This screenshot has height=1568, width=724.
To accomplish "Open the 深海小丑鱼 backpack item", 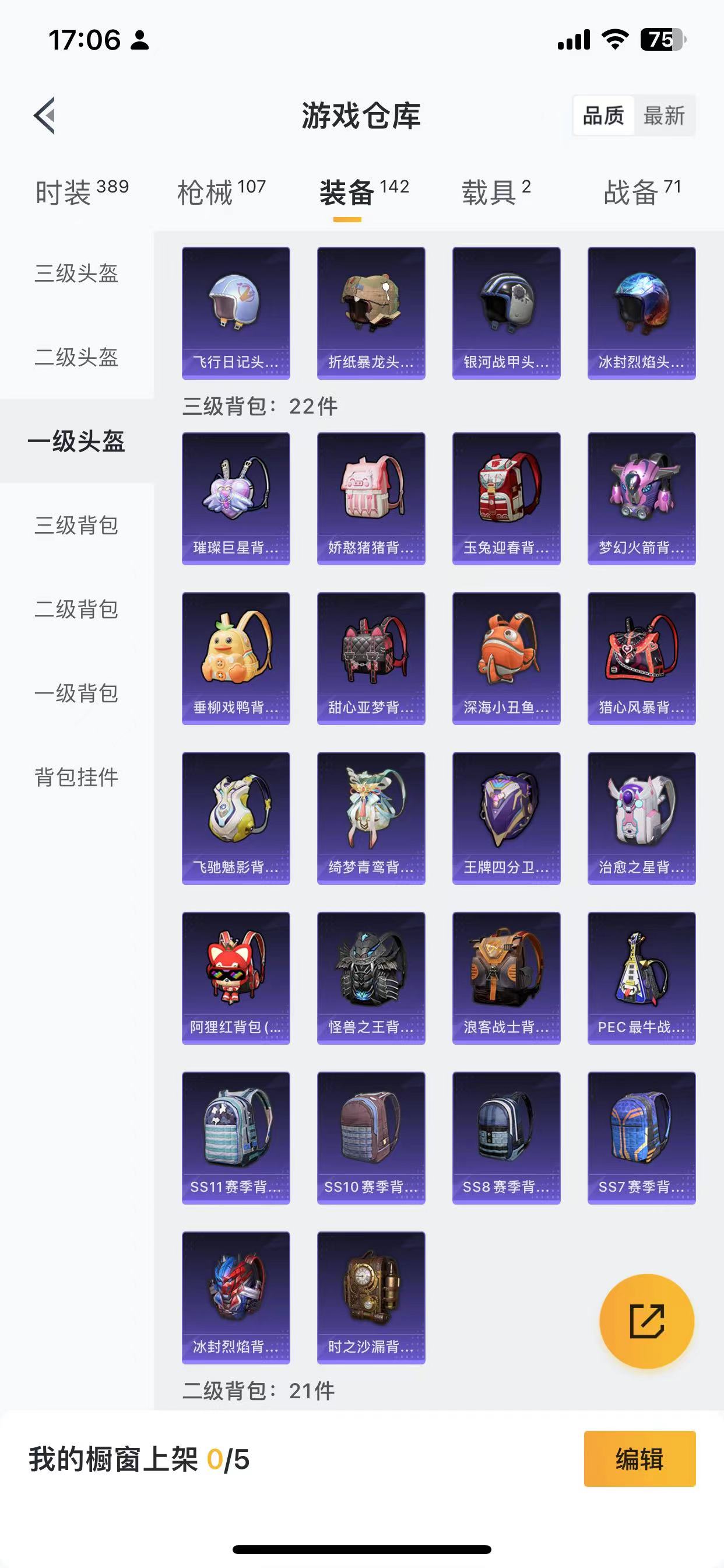I will tap(506, 658).
